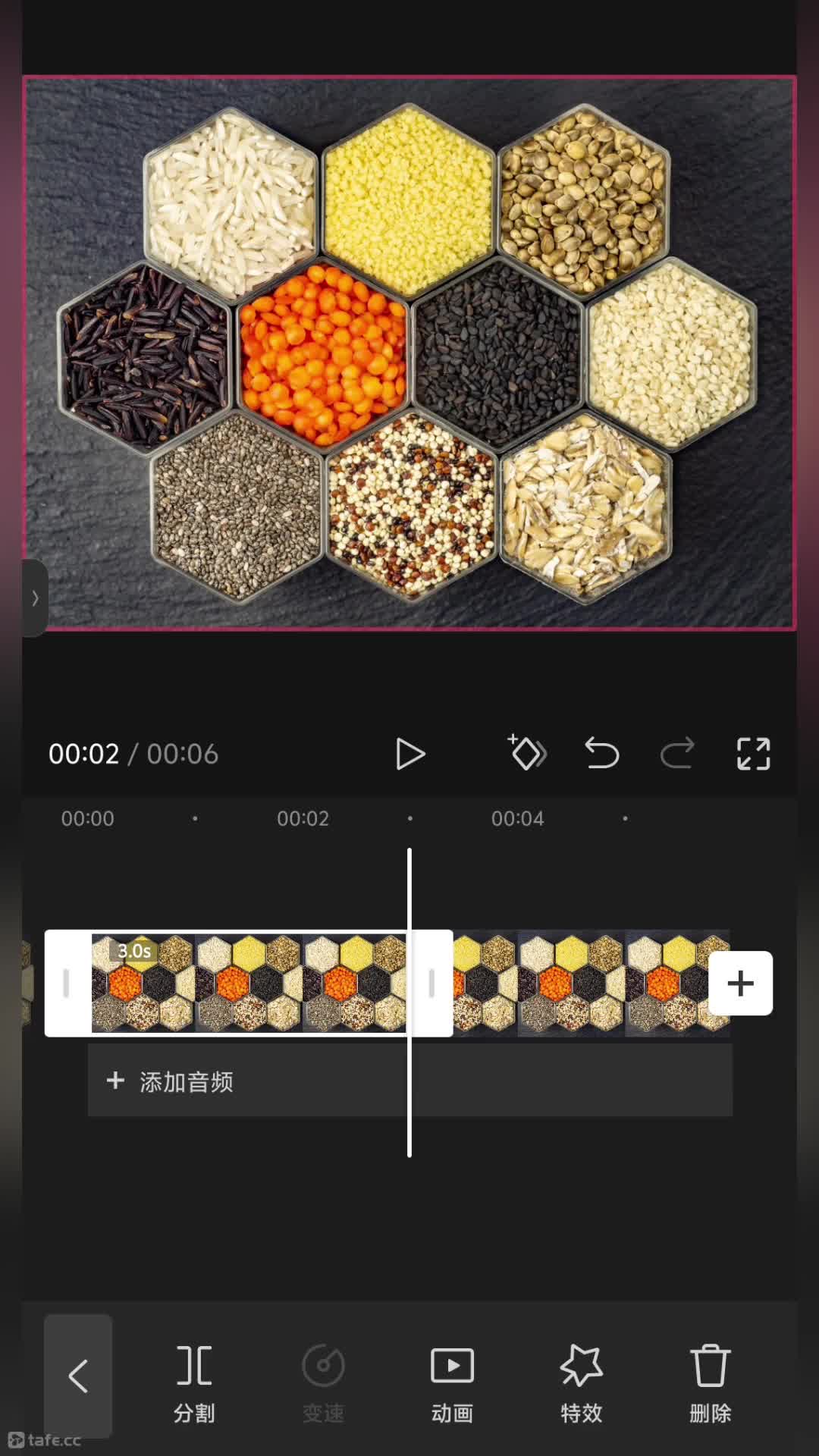Go back with the toolbar's left arrow

click(x=78, y=1376)
